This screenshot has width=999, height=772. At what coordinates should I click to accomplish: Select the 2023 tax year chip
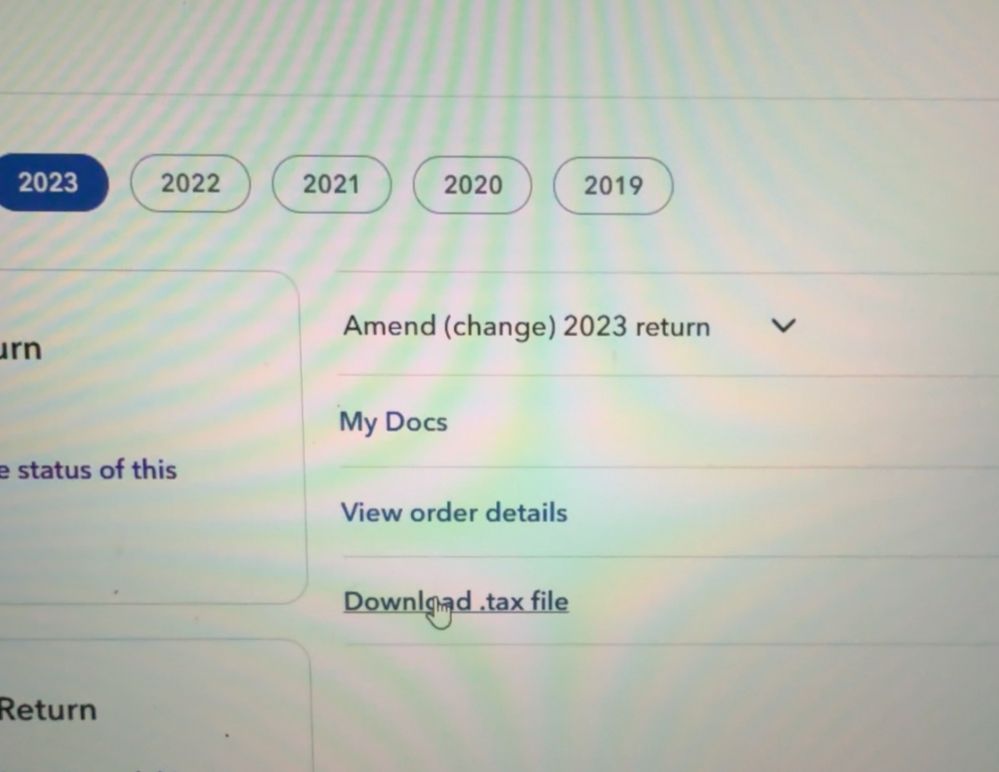tap(48, 183)
